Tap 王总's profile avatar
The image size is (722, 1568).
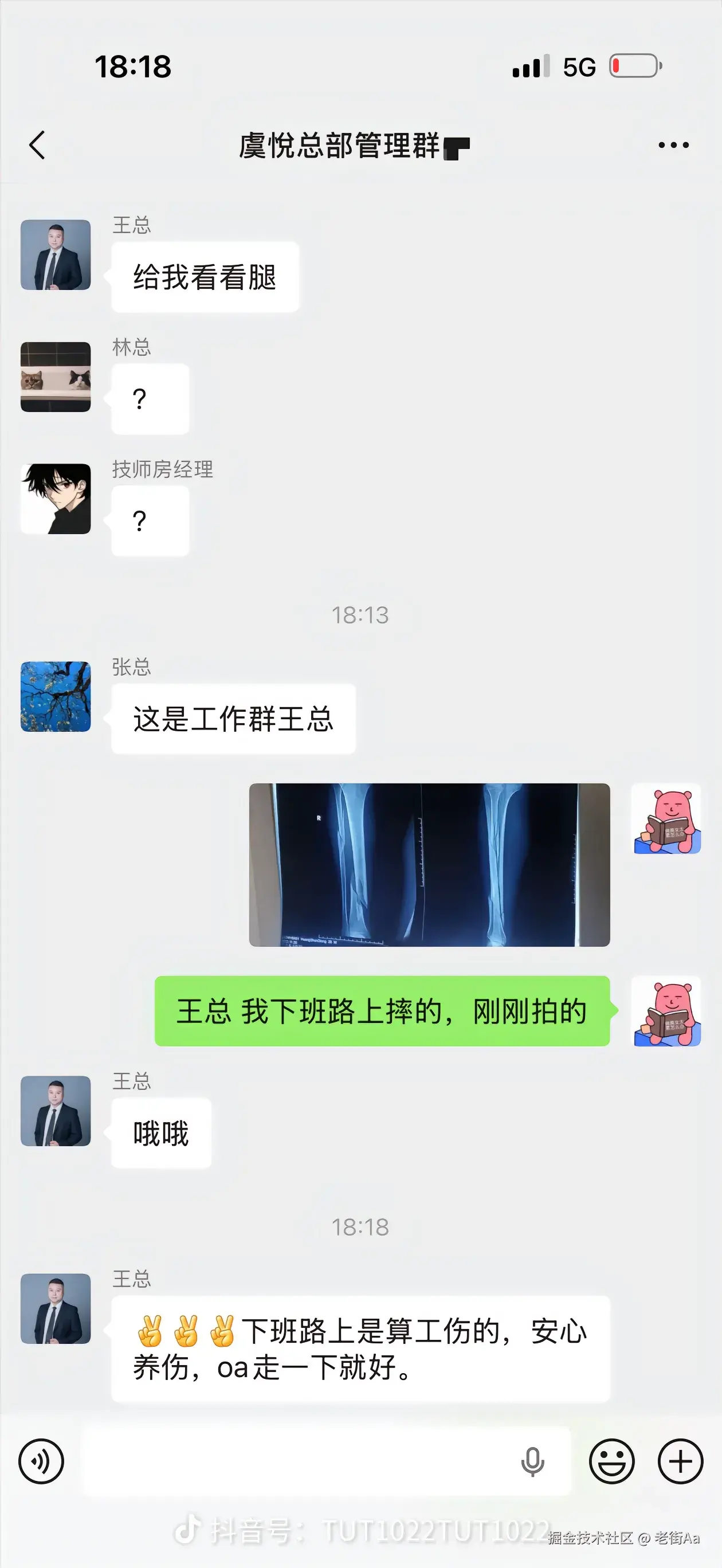pyautogui.click(x=56, y=254)
